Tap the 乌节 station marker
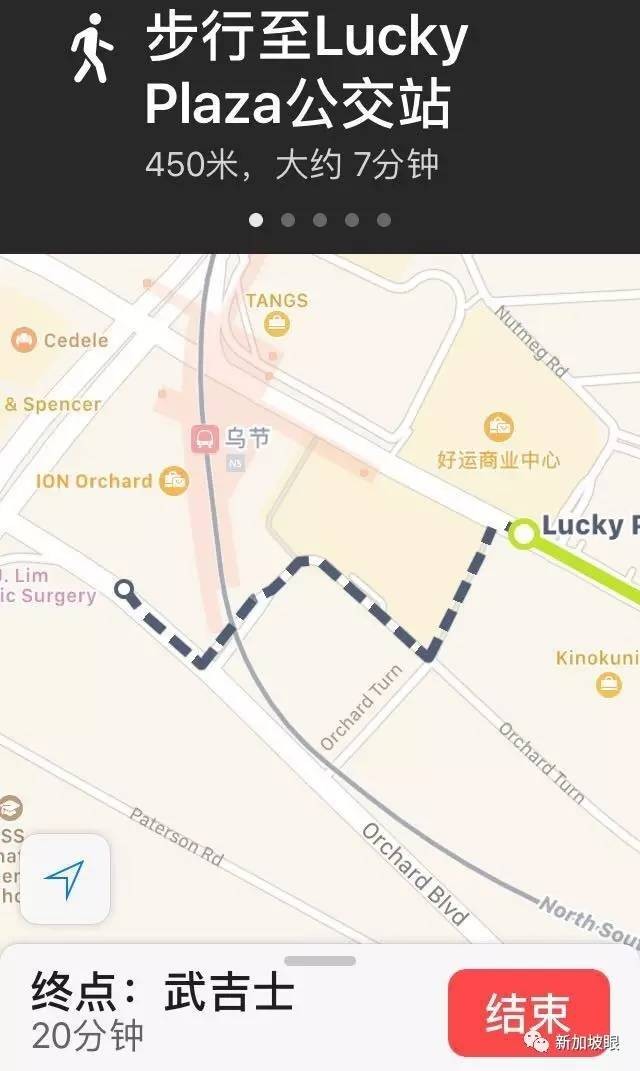The image size is (640, 1071). point(205,437)
